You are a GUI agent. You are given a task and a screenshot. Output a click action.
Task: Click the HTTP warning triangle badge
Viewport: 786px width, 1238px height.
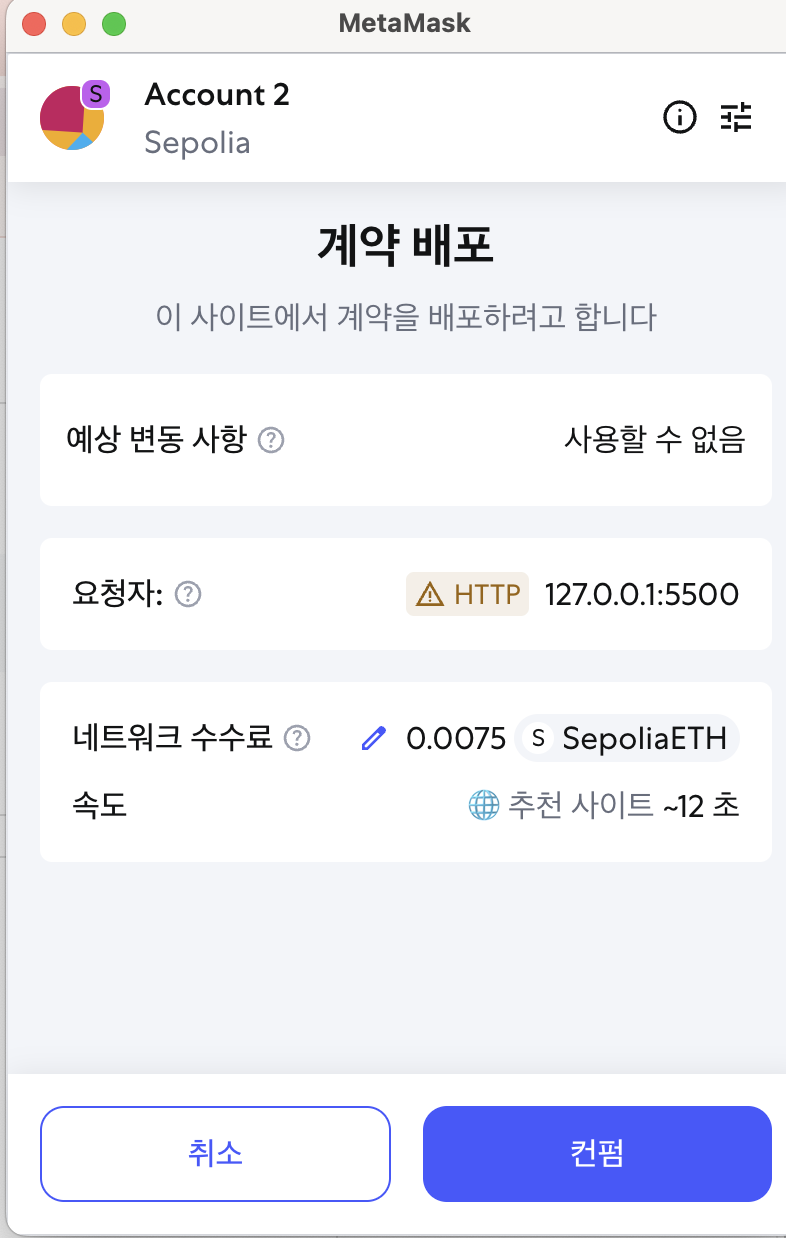click(431, 593)
